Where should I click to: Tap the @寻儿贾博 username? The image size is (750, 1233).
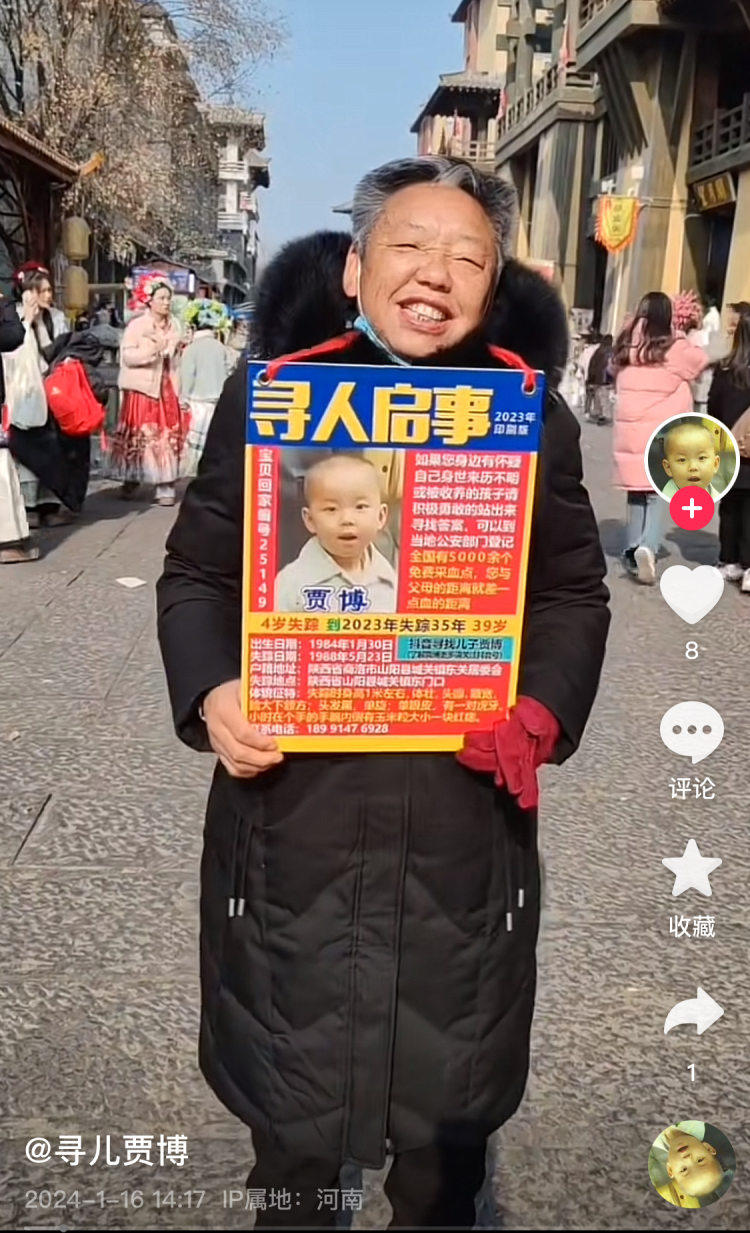click(106, 1150)
